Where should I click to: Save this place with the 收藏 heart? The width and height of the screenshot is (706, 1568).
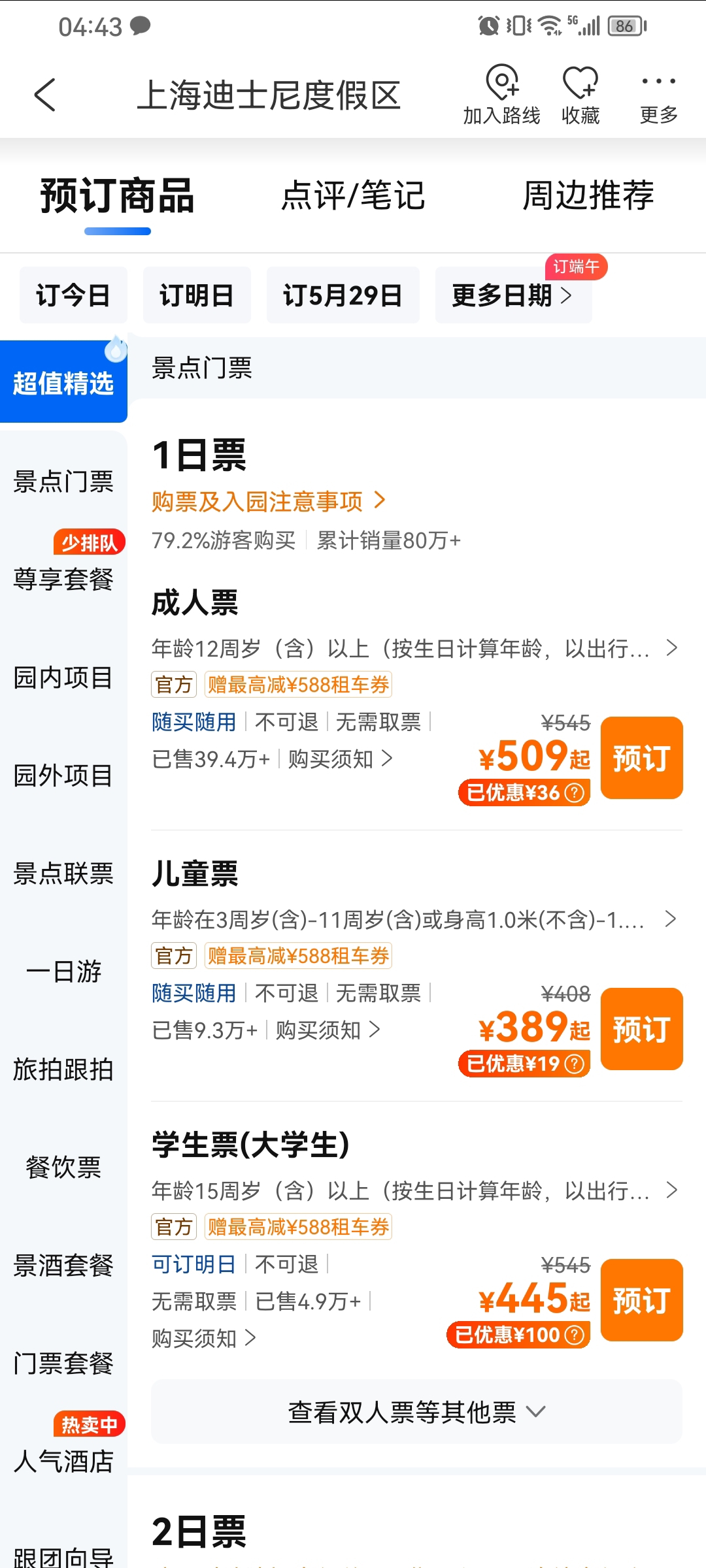(x=580, y=95)
